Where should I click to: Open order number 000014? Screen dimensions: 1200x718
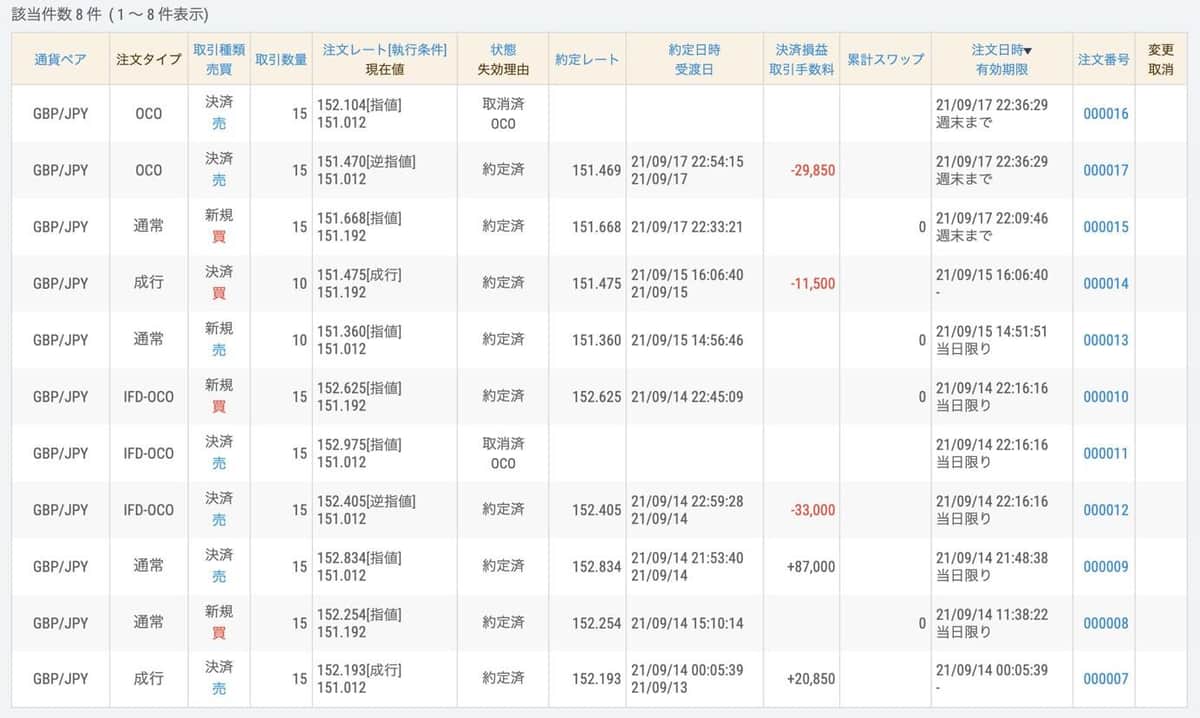pyautogui.click(x=1105, y=284)
